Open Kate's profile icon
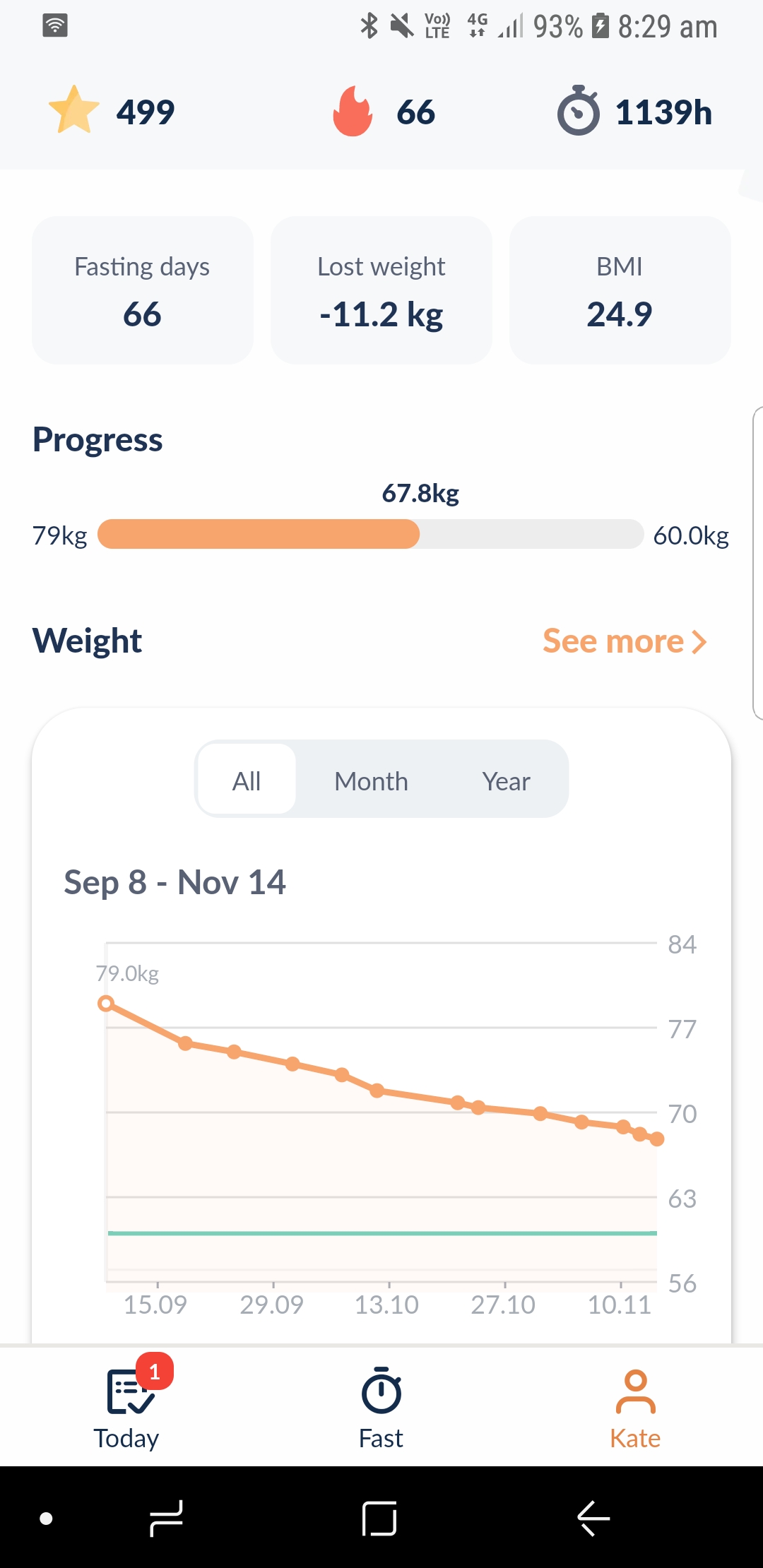 [x=634, y=1390]
